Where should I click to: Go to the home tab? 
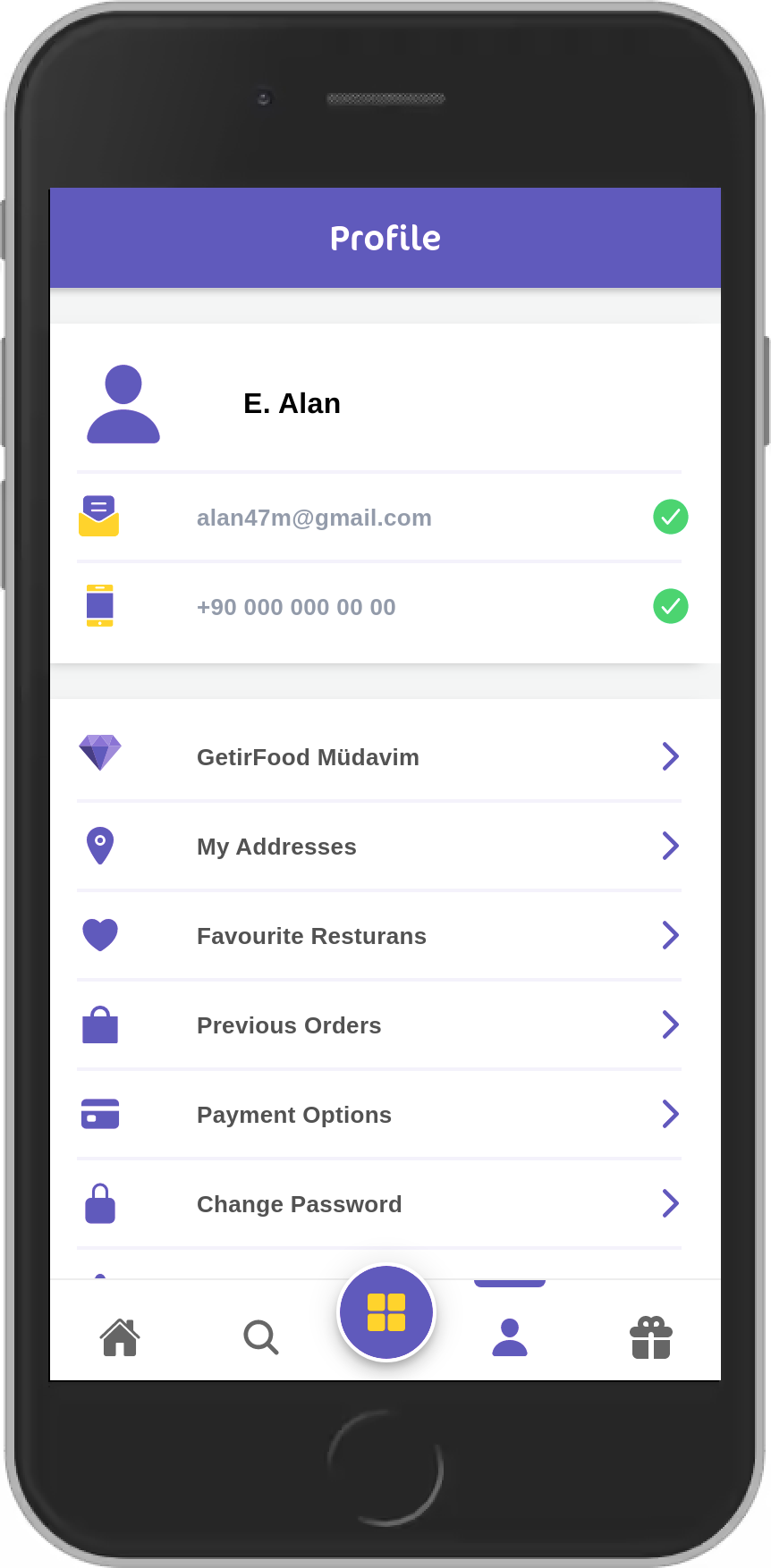tap(120, 1337)
